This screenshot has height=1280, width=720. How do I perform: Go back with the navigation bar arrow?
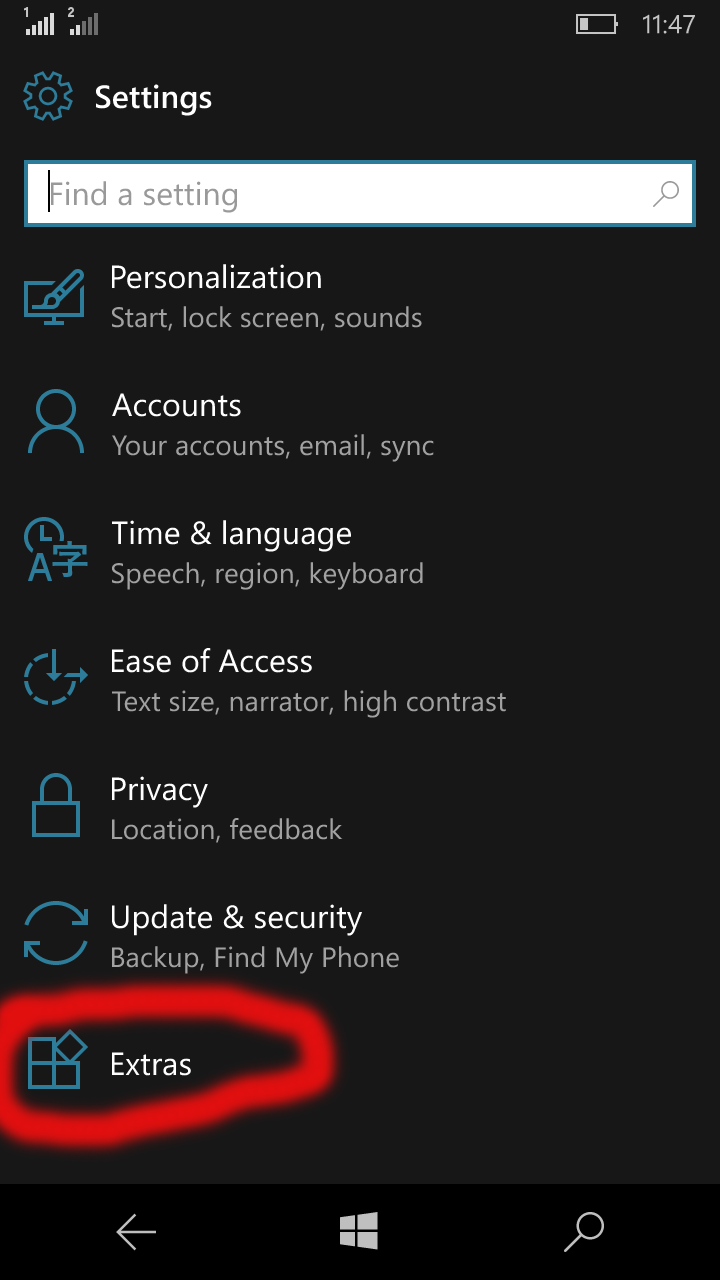coord(136,1232)
